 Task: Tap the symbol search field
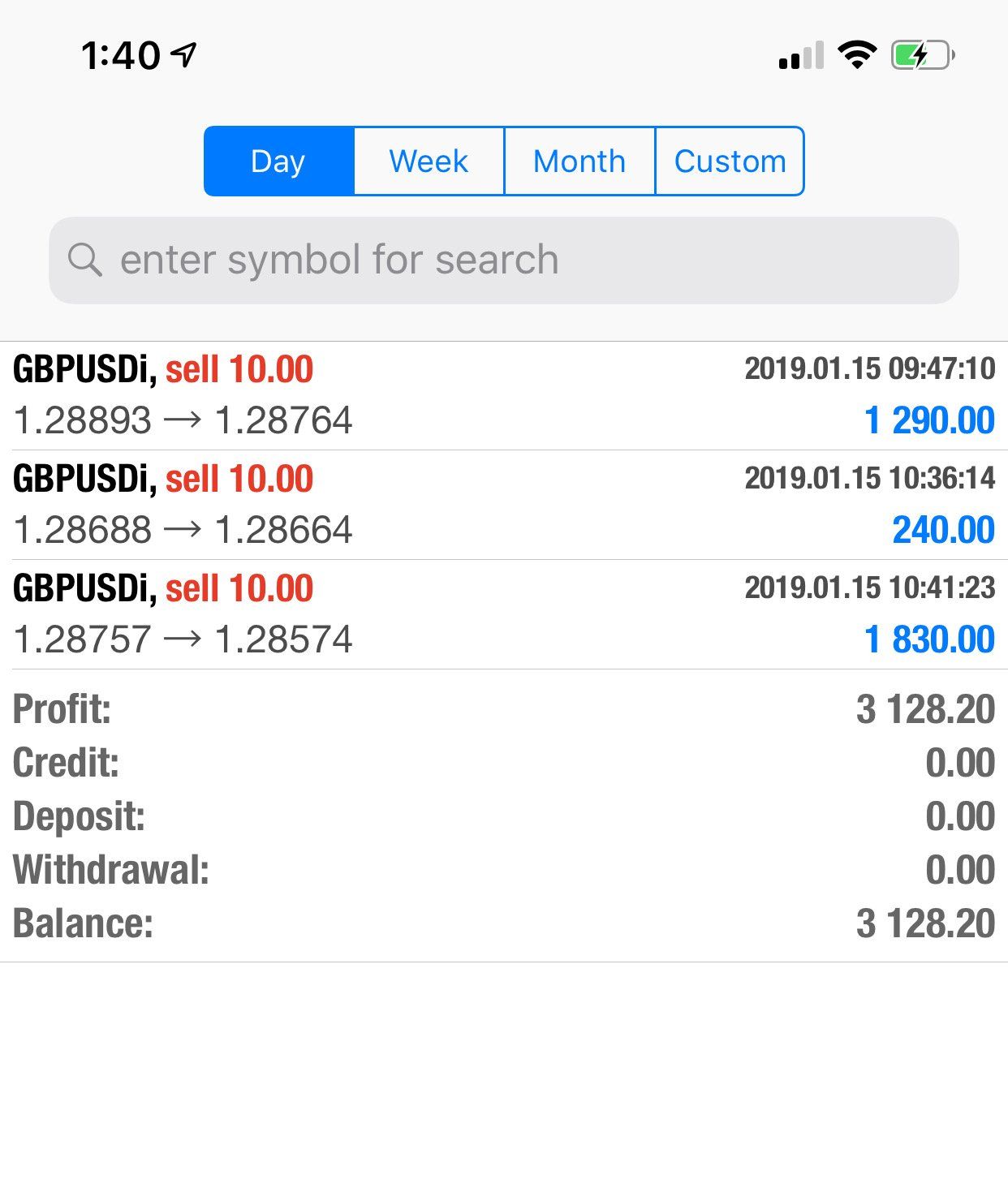tap(503, 260)
